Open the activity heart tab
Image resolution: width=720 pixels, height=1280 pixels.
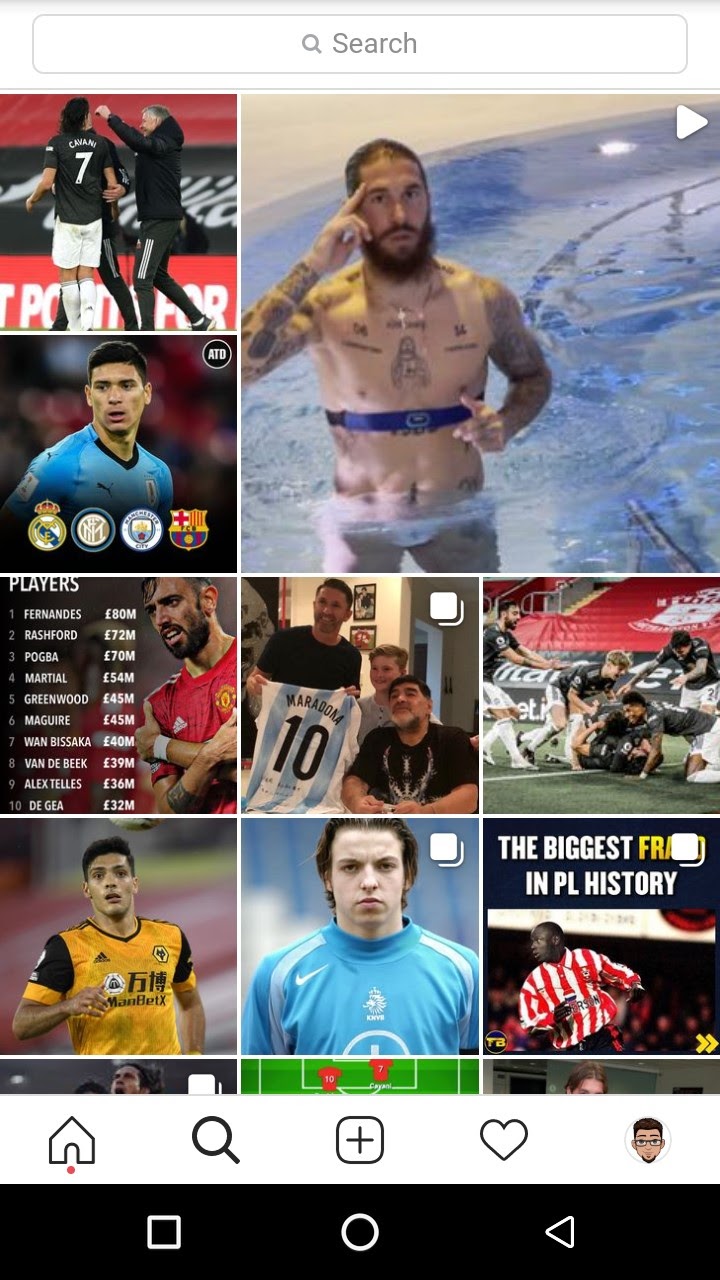tap(504, 1140)
